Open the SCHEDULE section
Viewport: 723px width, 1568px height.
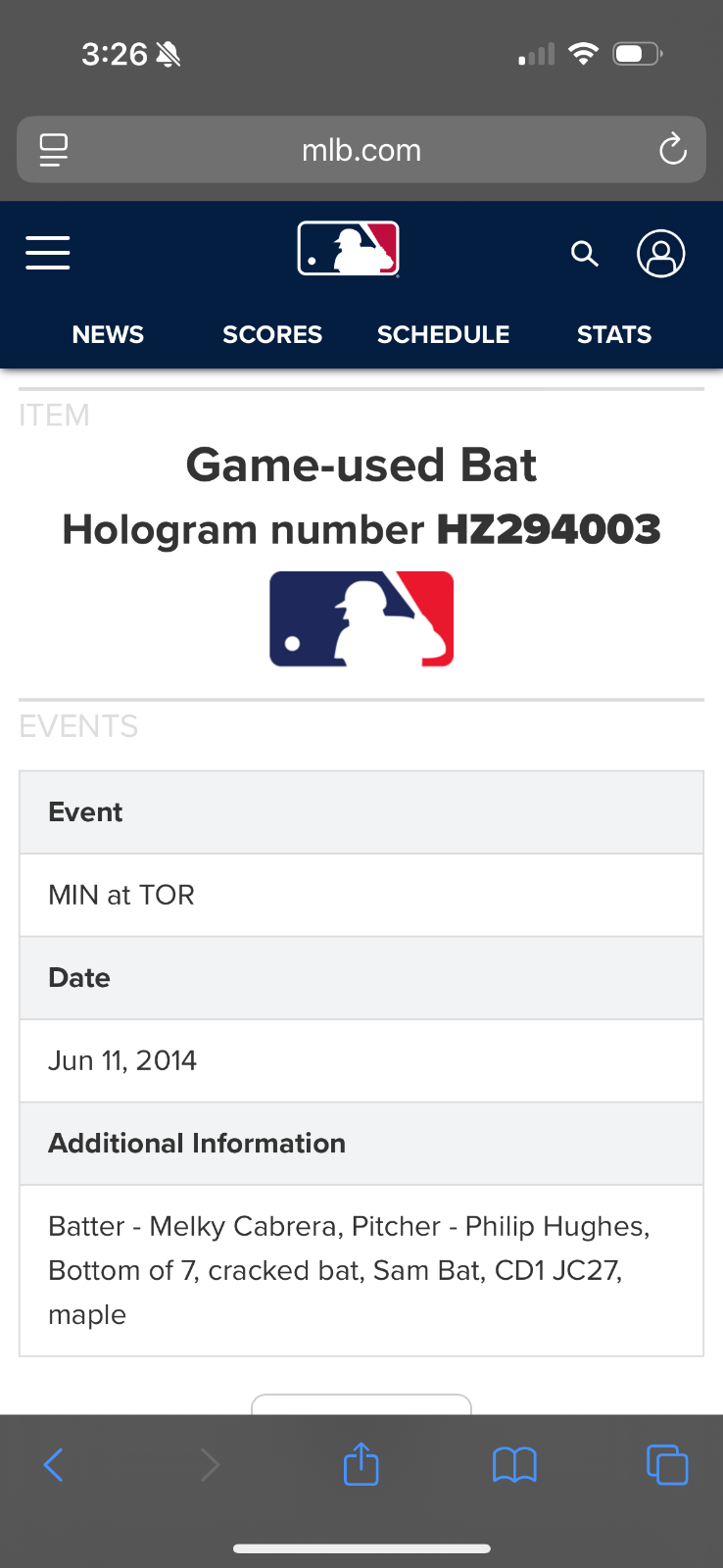(x=443, y=335)
